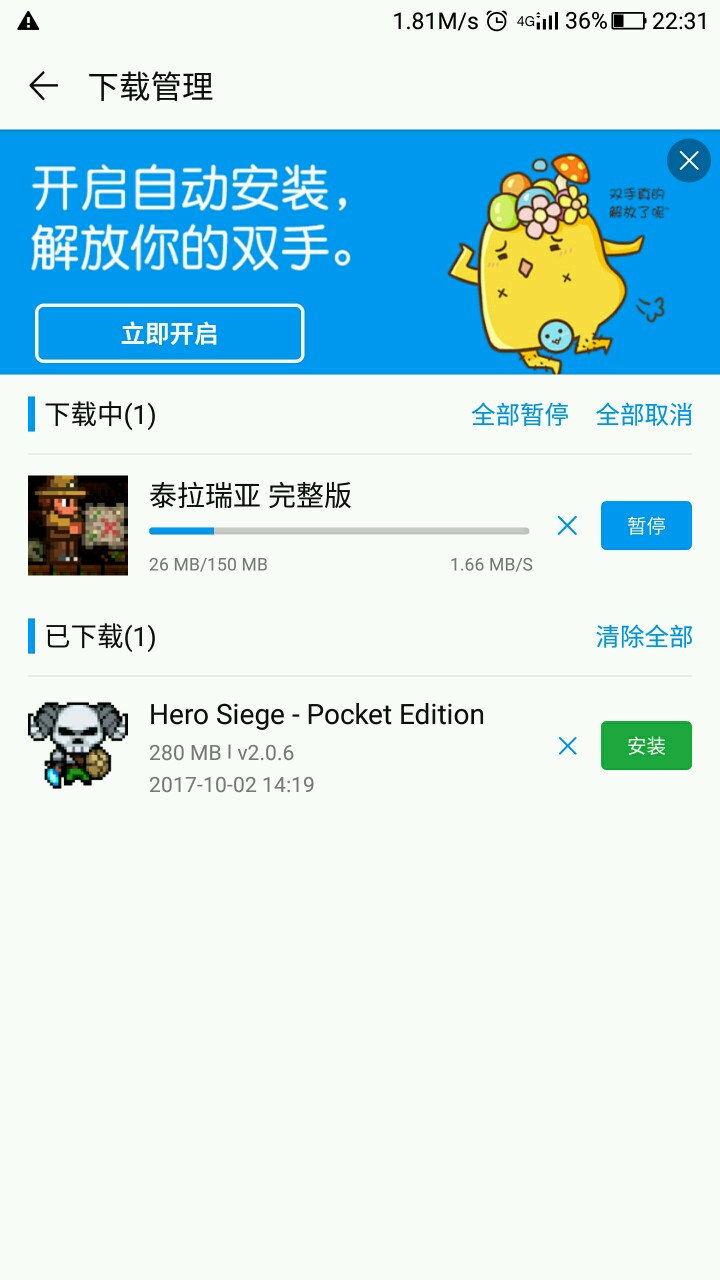Select 全部暂停 to pause all downloads
The height and width of the screenshot is (1280, 720).
coord(519,414)
